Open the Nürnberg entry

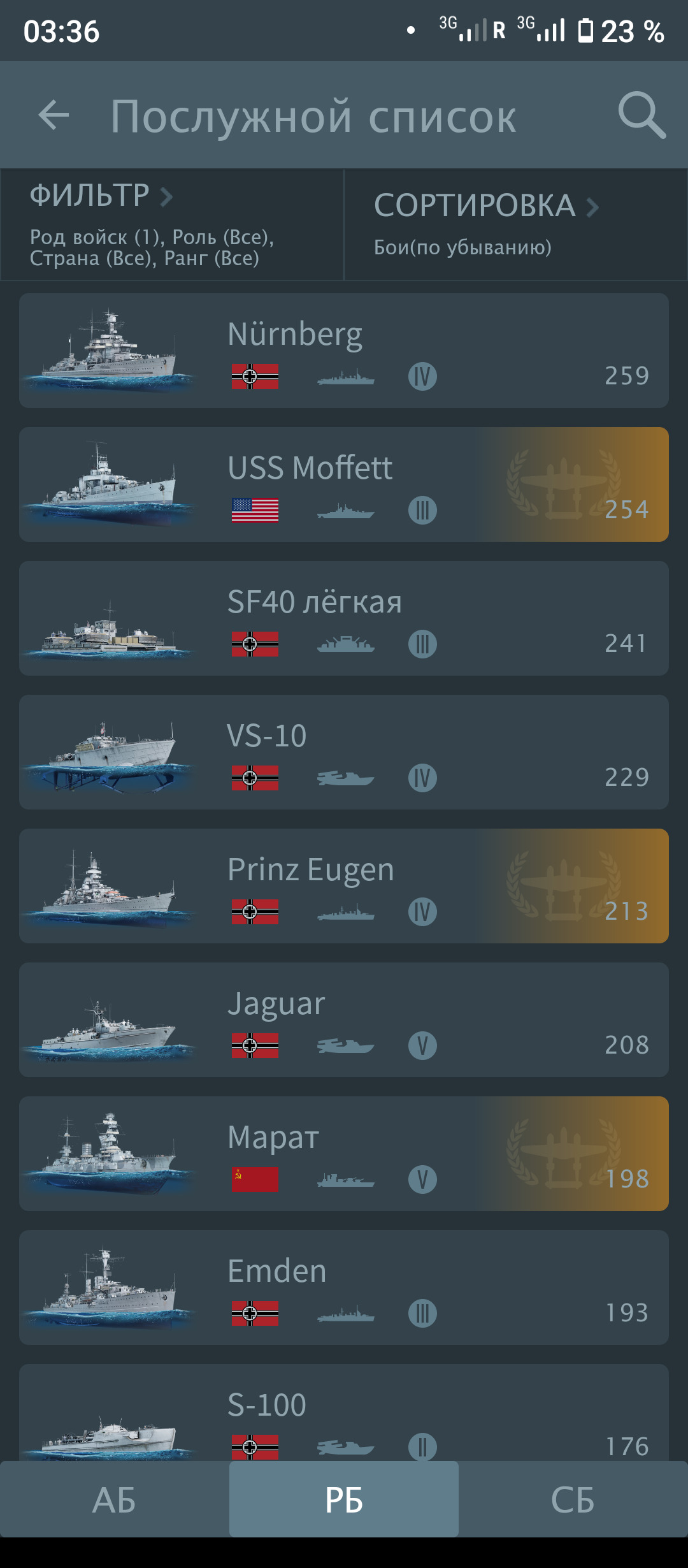tap(344, 351)
